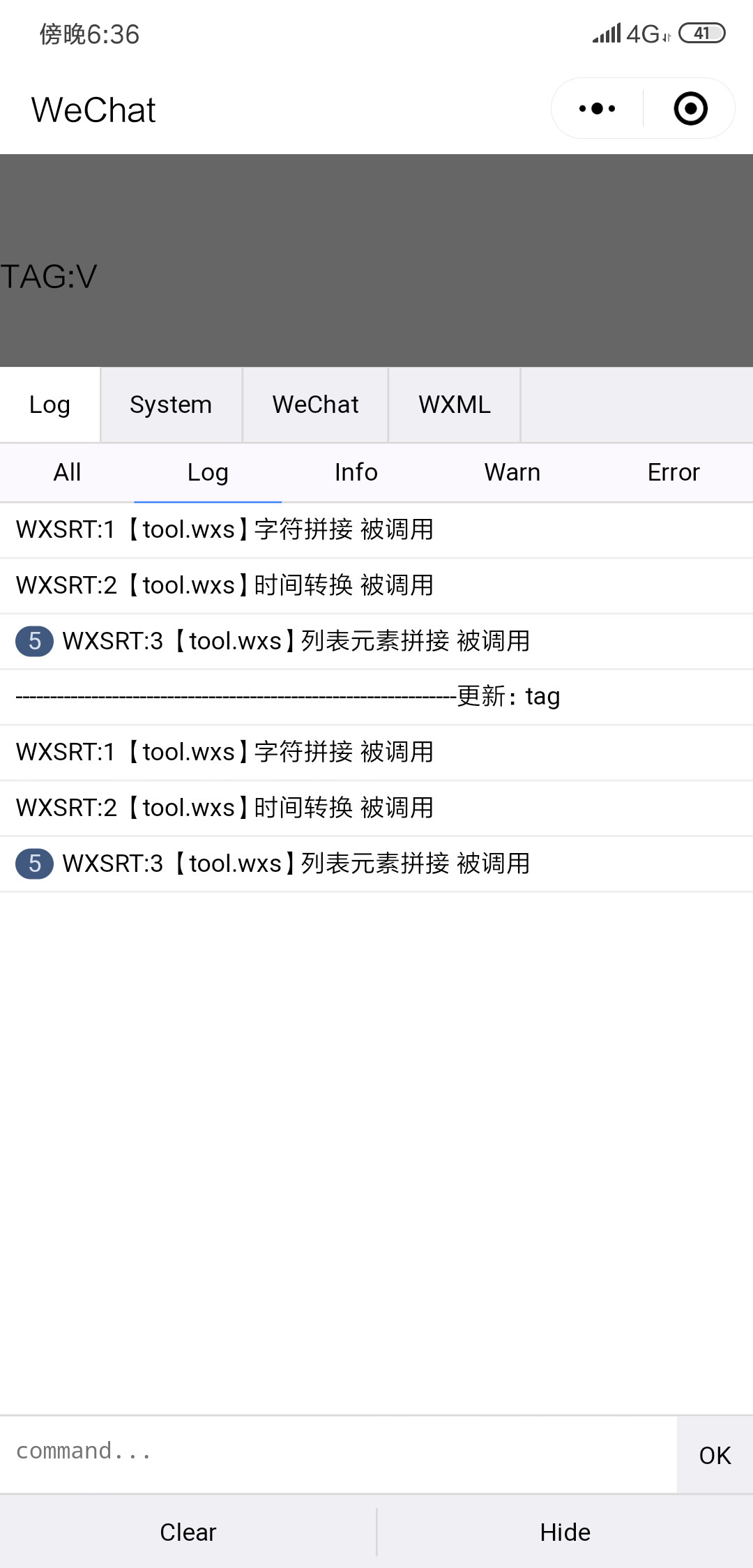Filter console by Warn level
This screenshot has width=753, height=1568.
click(x=512, y=472)
